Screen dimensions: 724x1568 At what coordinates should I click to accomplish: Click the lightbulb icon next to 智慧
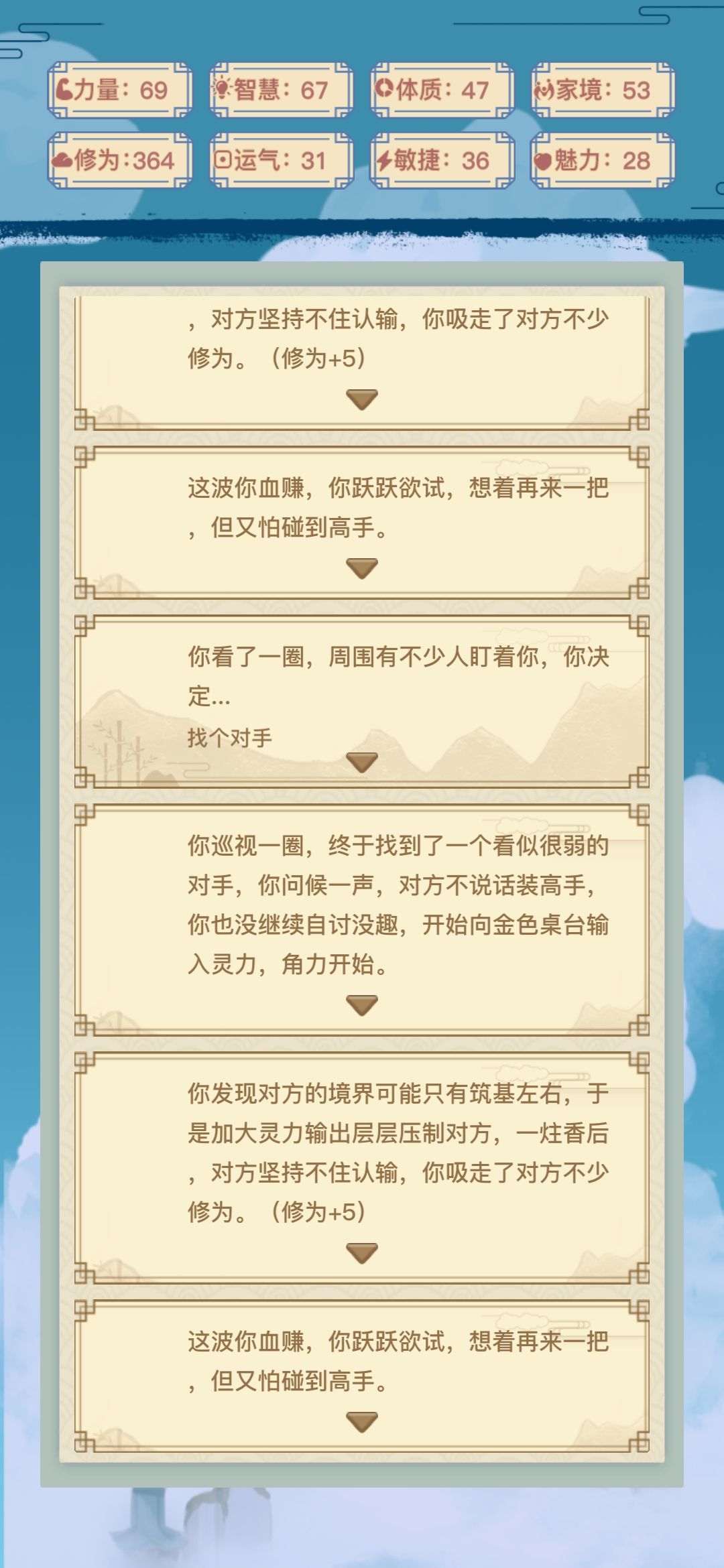pos(223,88)
